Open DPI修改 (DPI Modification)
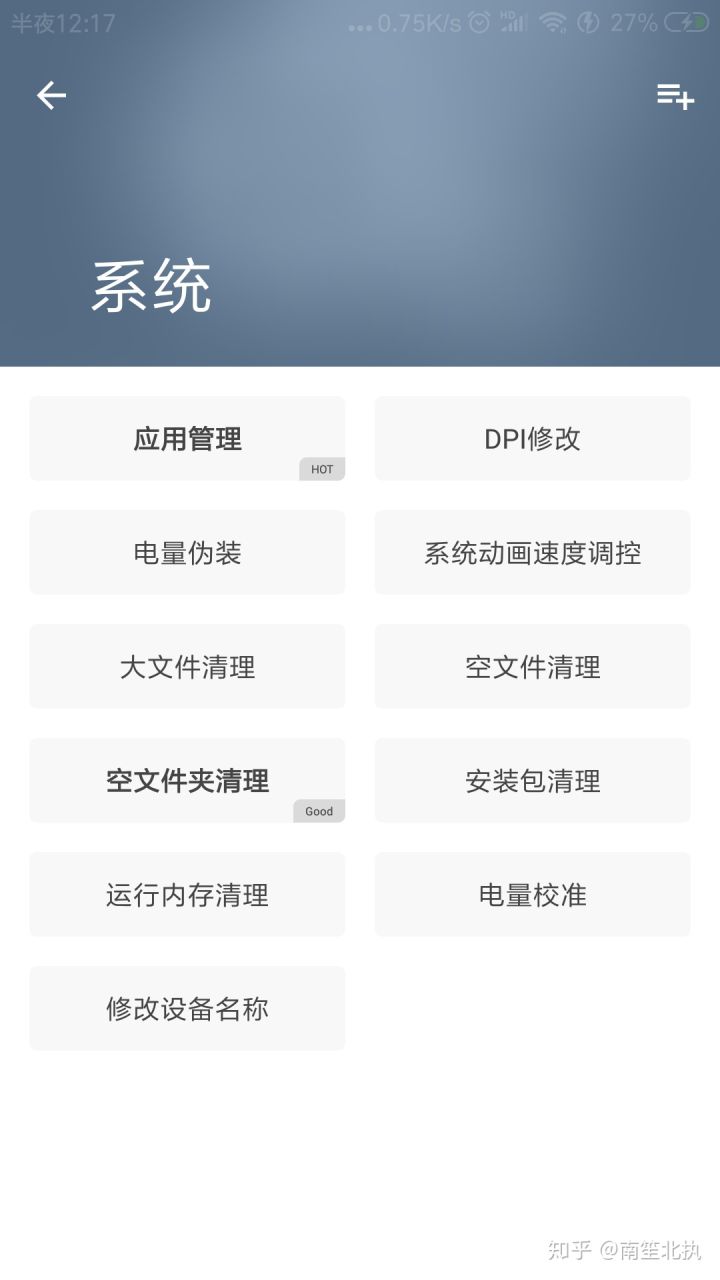The width and height of the screenshot is (720, 1280). tap(532, 438)
